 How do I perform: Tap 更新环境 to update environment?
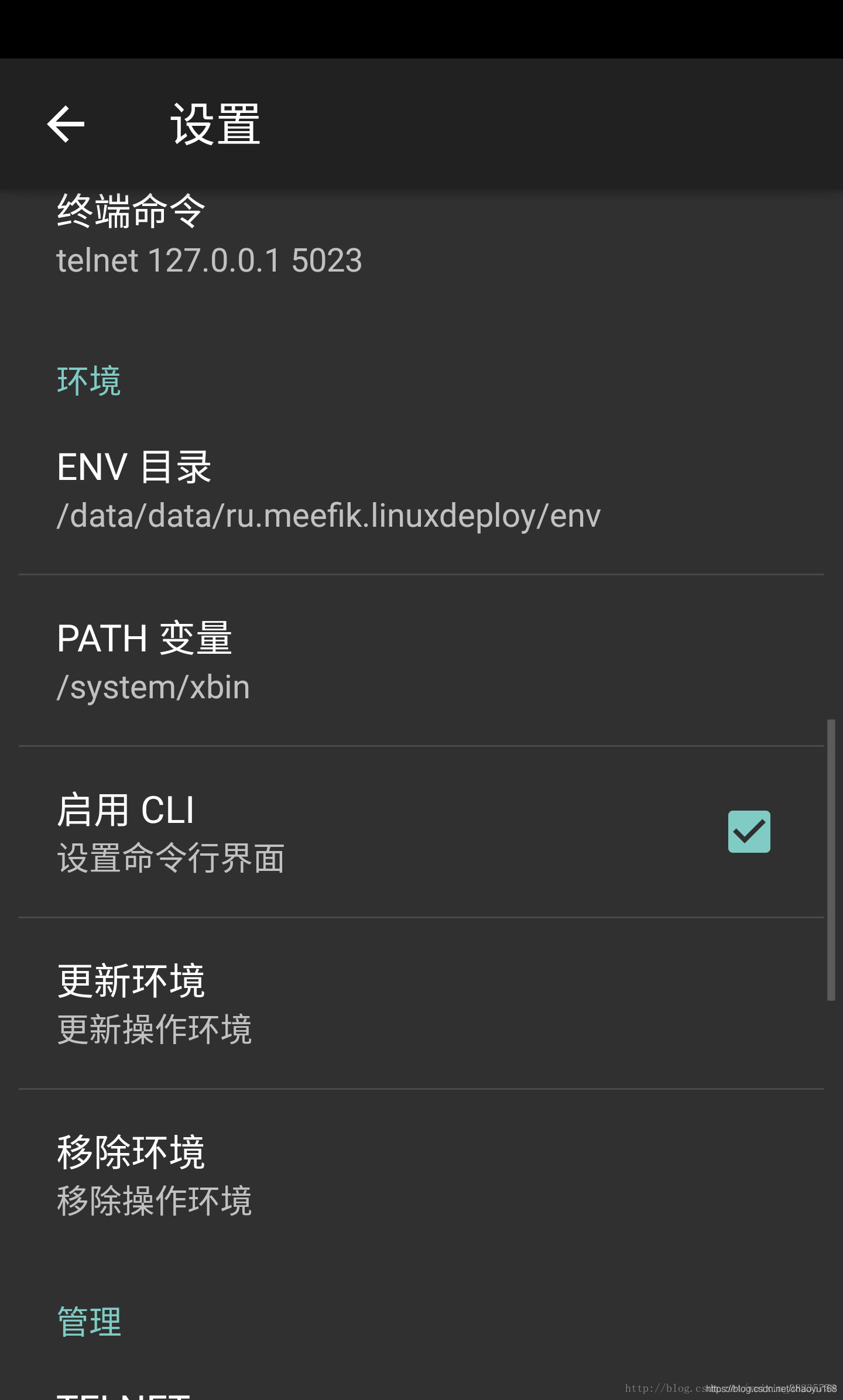click(x=421, y=1003)
